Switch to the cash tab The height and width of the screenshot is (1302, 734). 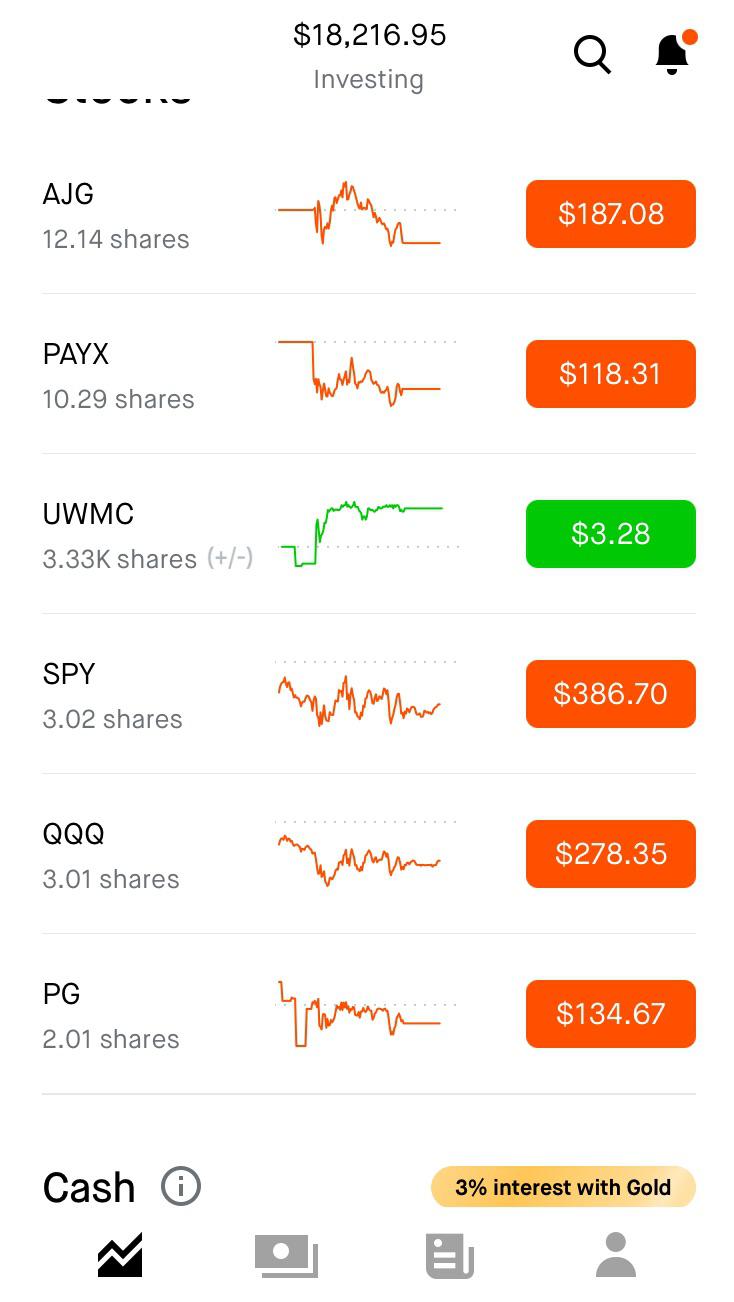(x=286, y=1255)
